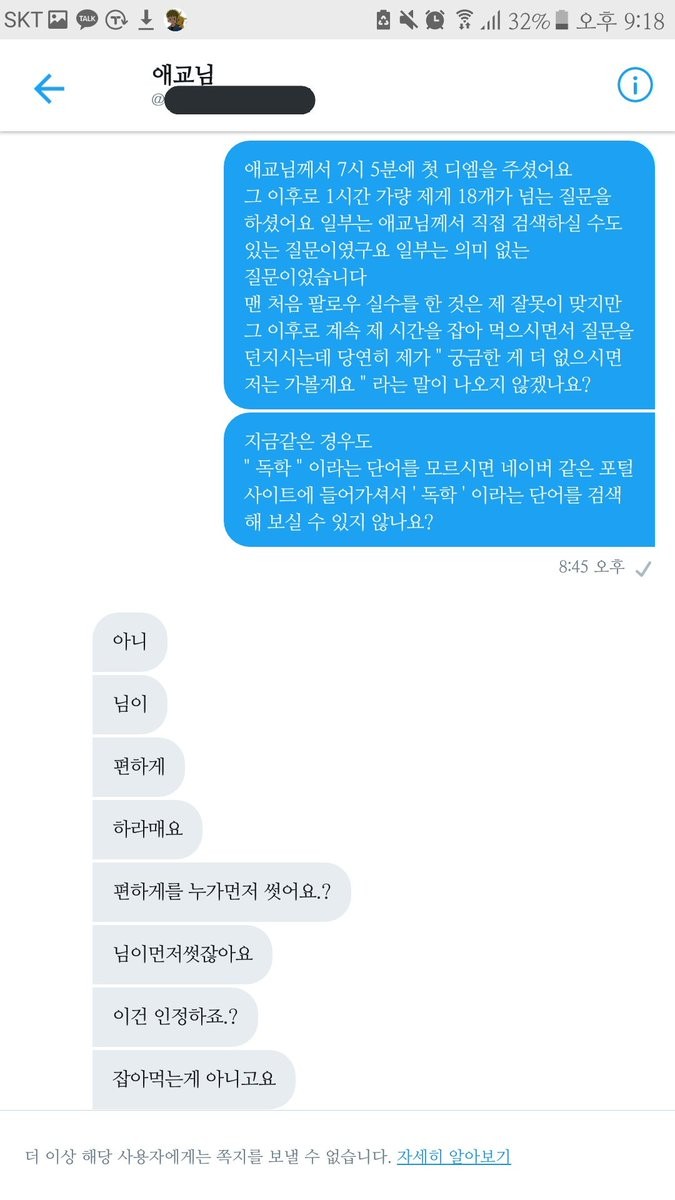This screenshot has width=675, height=1200.
Task: Go back using the top arrow
Action: point(49,88)
